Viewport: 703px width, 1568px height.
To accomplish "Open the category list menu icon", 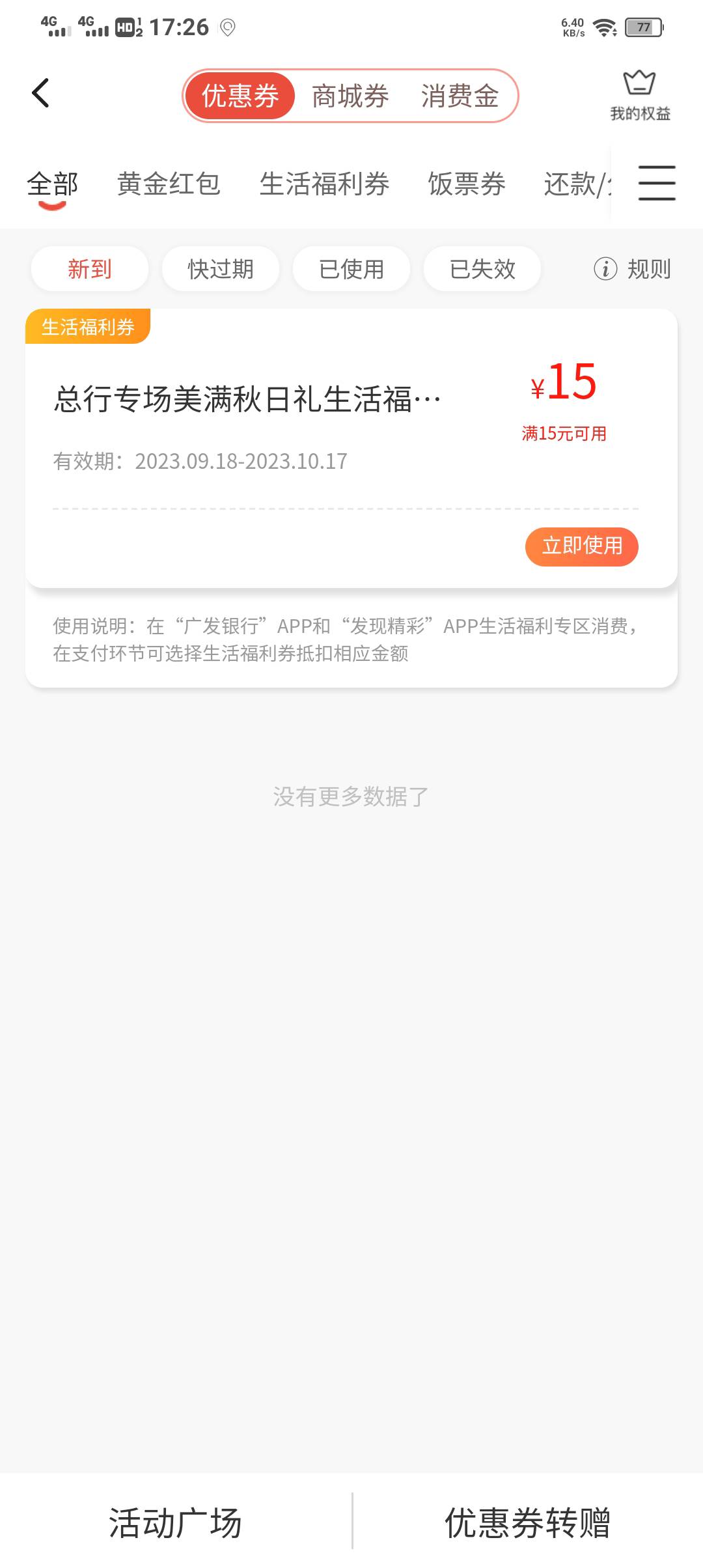I will point(657,183).
